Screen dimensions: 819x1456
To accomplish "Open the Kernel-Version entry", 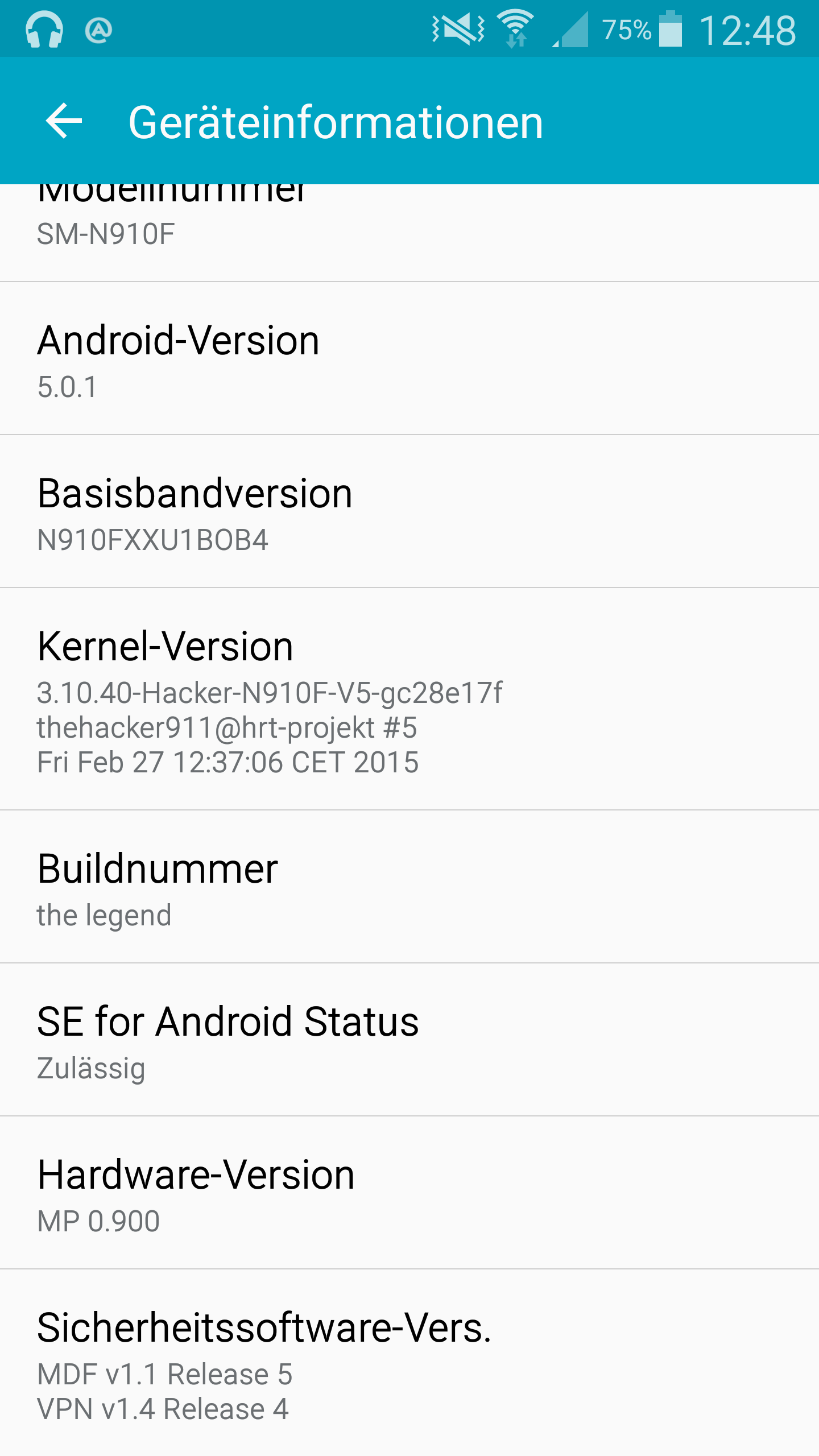I will pyautogui.click(x=409, y=699).
